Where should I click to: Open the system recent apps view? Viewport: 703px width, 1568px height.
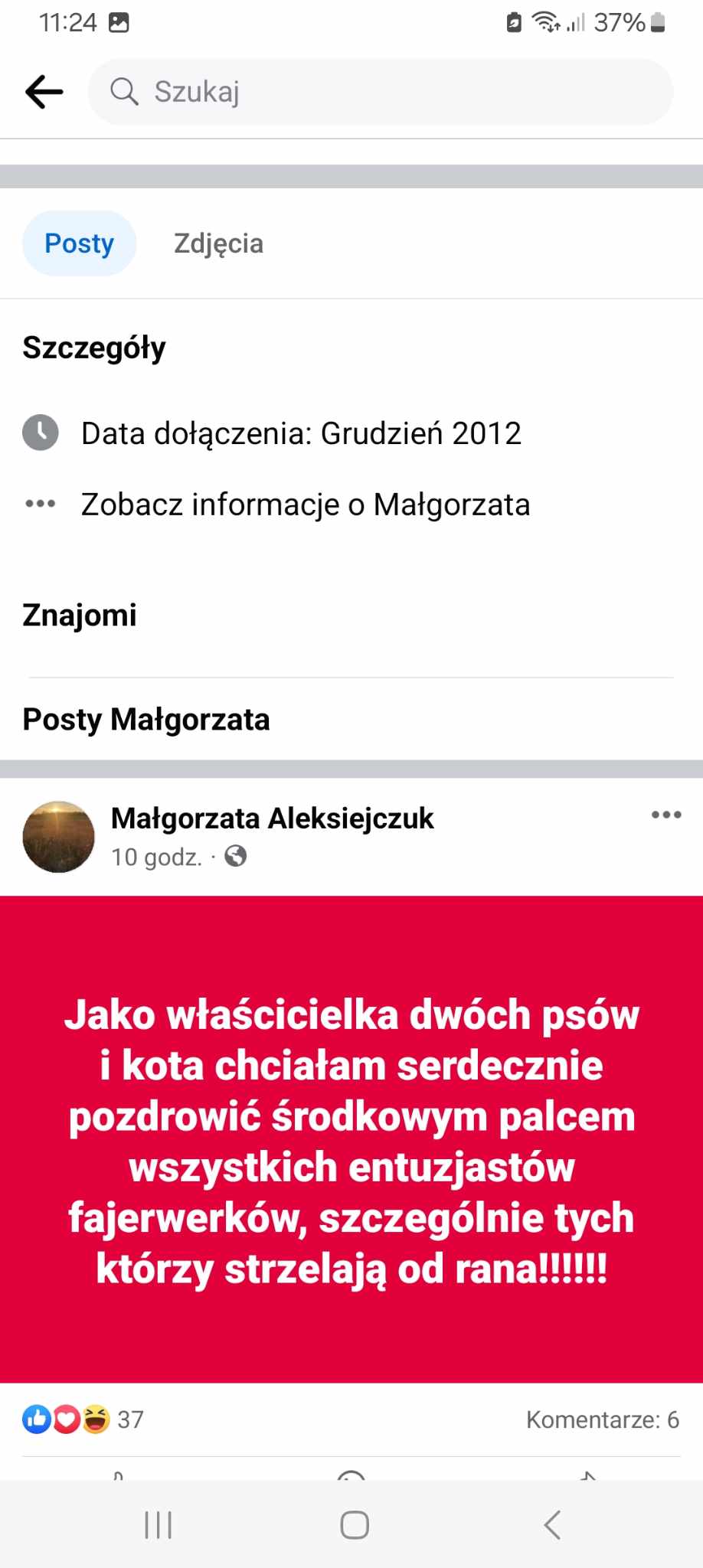pyautogui.click(x=158, y=1524)
